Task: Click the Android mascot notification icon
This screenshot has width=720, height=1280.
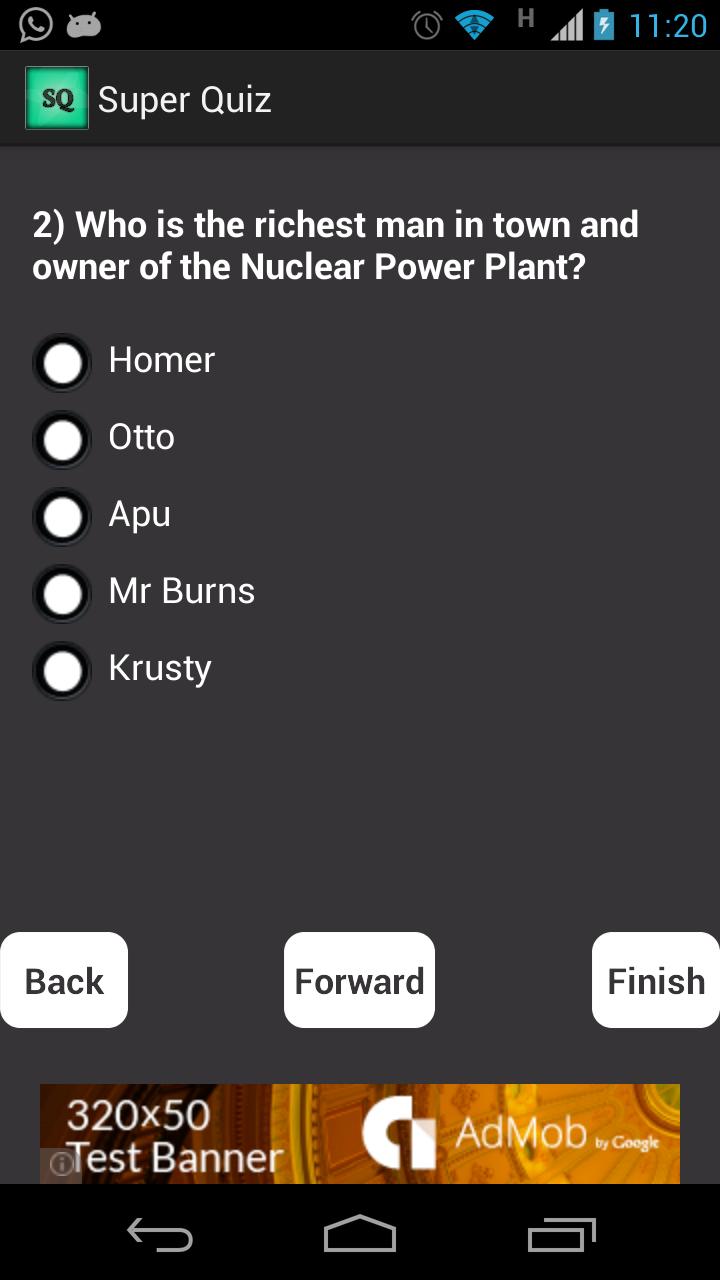Action: [84, 23]
